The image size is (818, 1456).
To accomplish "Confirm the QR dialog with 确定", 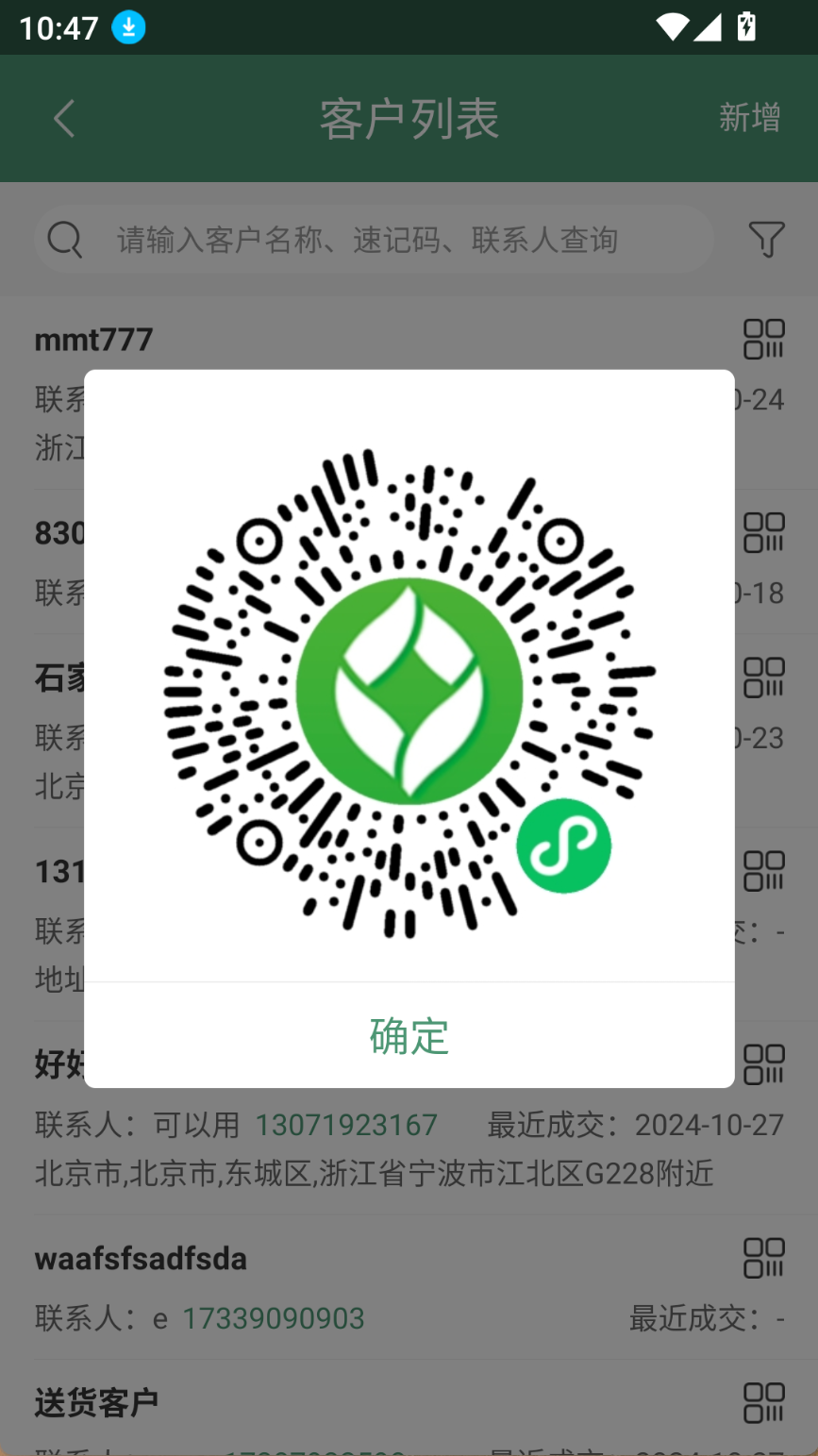I will pyautogui.click(x=409, y=1035).
